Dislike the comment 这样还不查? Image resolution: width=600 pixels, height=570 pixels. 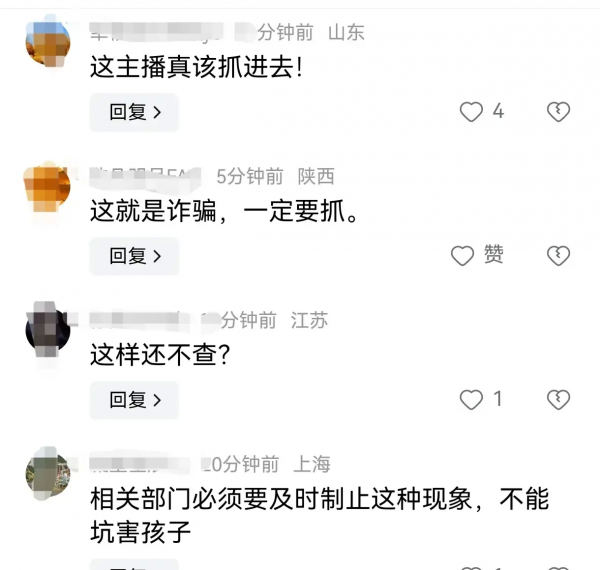(558, 400)
